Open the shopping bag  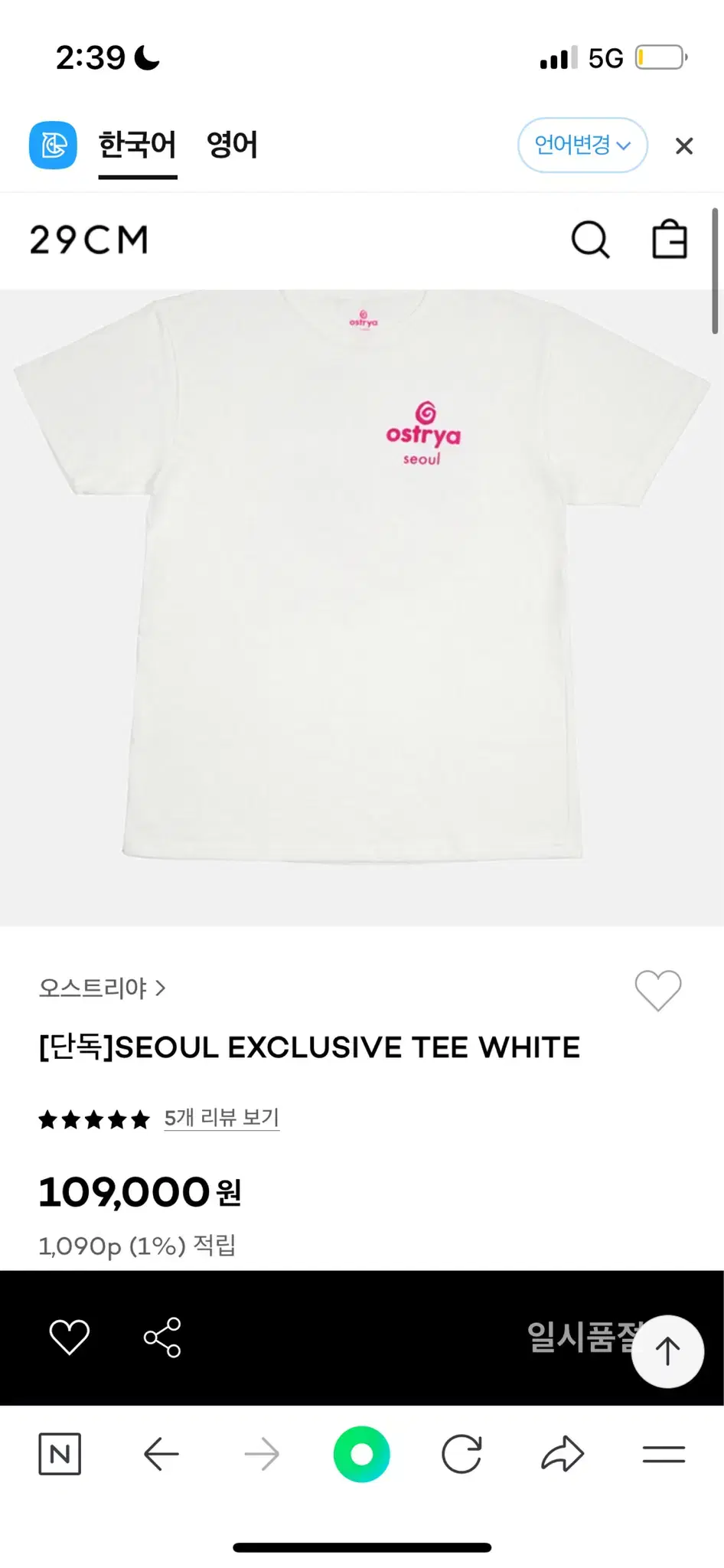(669, 240)
